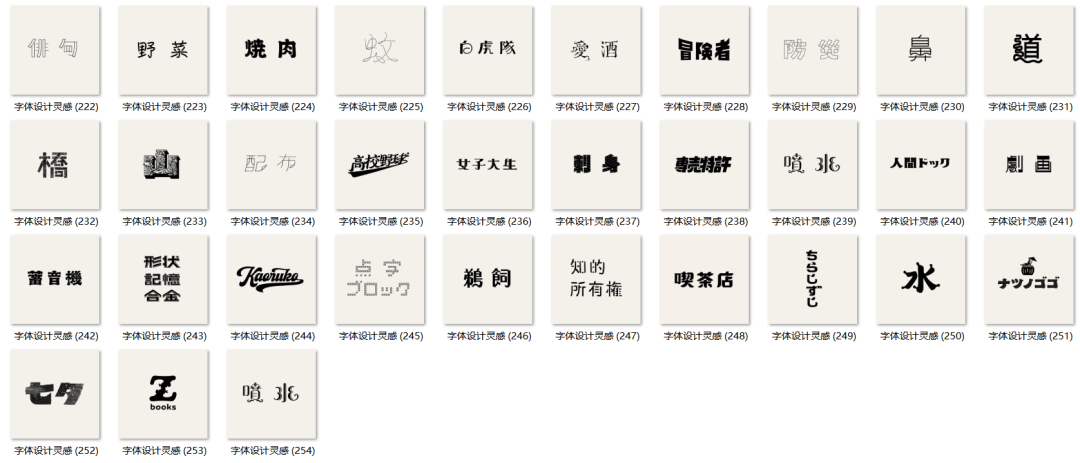Select thumbnail 字体设计灵感 (232)
1080x463 pixels.
[55, 164]
